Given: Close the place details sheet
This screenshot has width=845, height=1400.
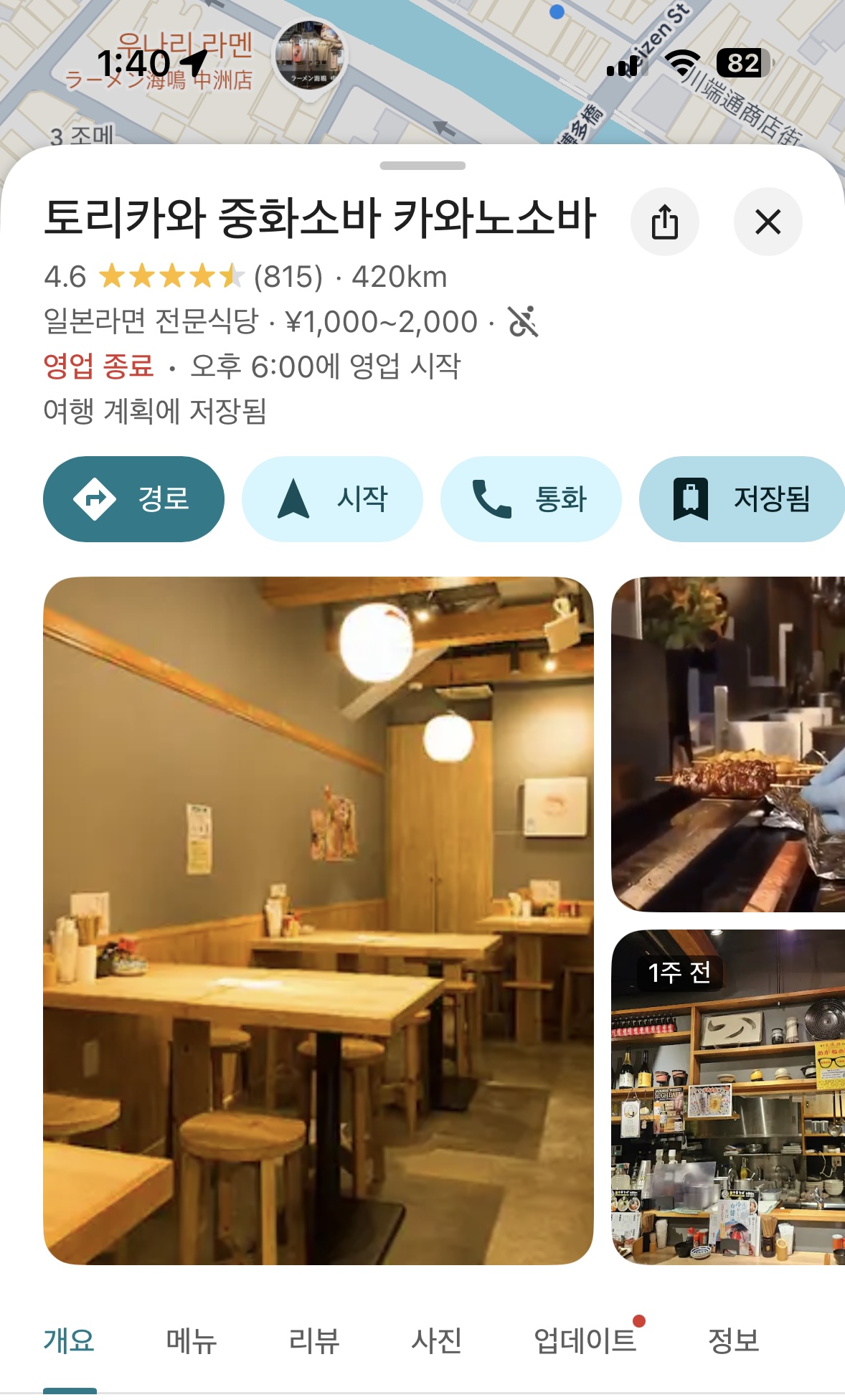Looking at the screenshot, I should coord(768,222).
